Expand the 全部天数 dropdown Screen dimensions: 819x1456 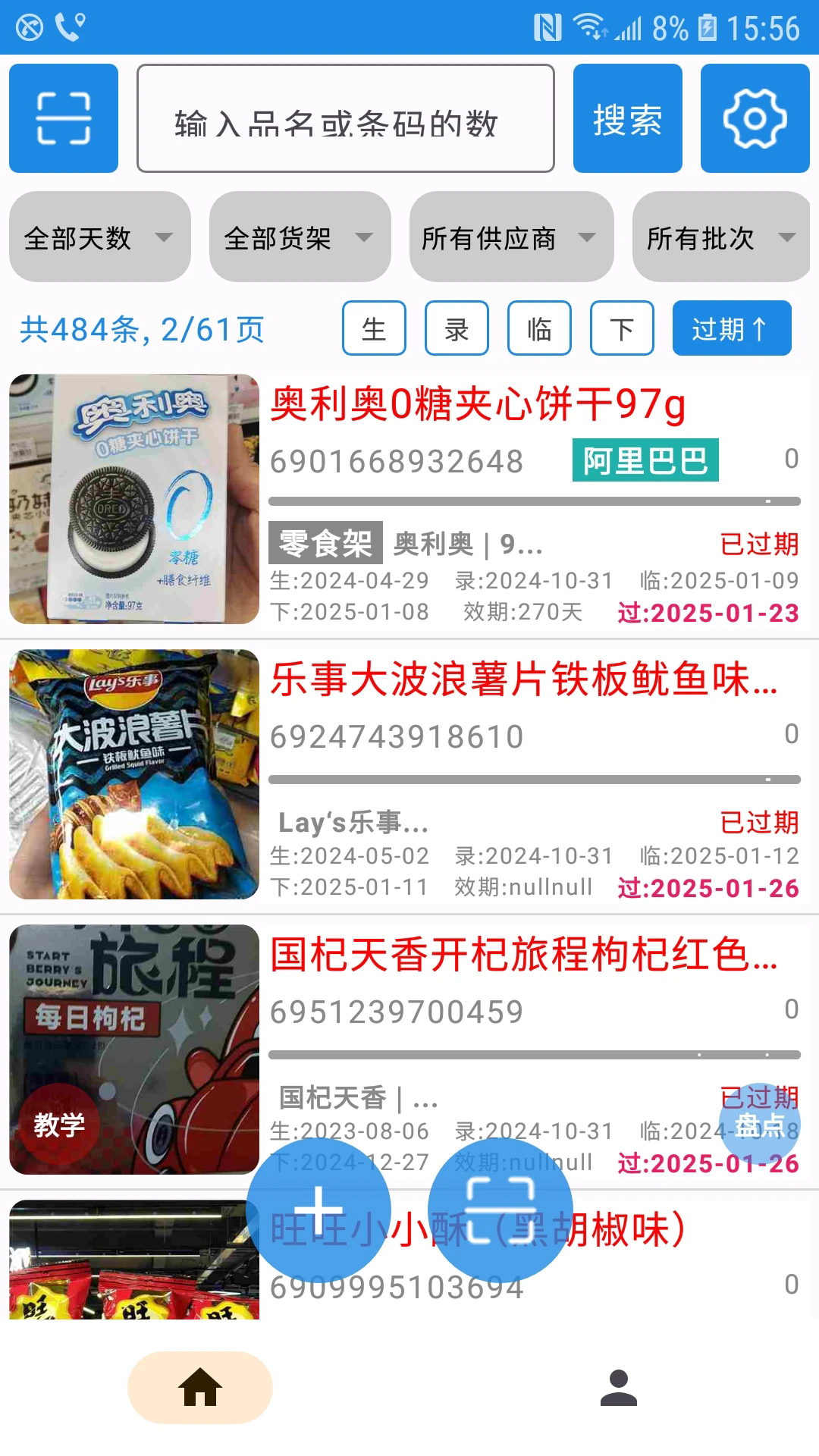[99, 237]
